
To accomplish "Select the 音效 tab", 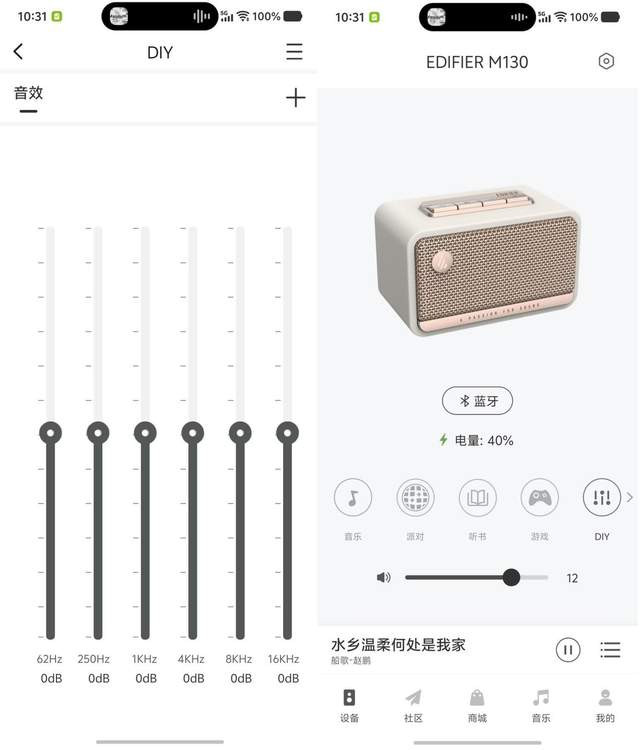I will point(28,94).
